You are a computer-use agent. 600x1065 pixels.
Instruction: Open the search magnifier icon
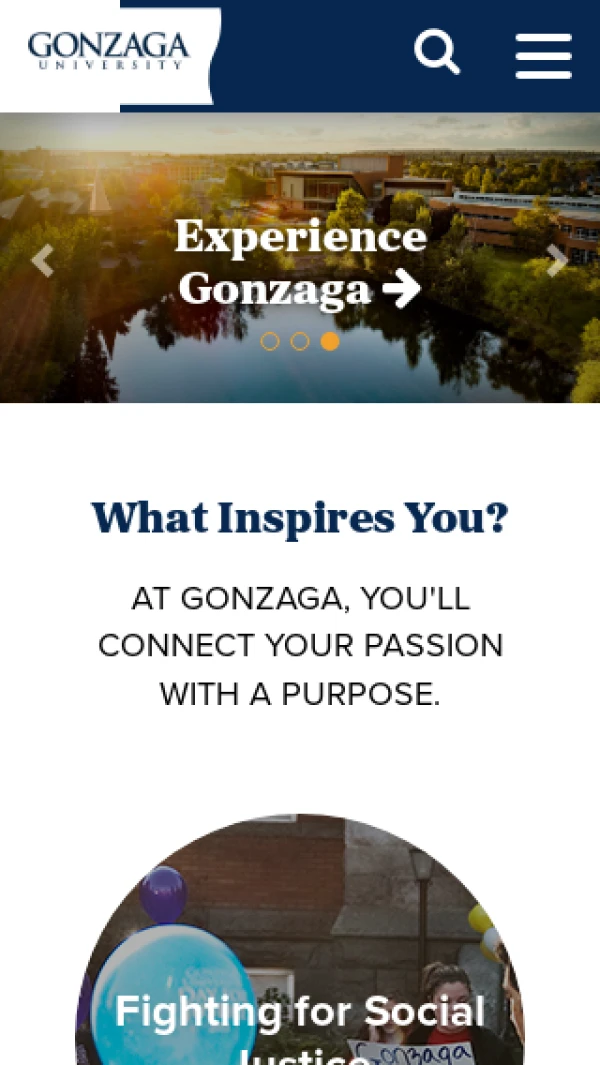tap(437, 52)
